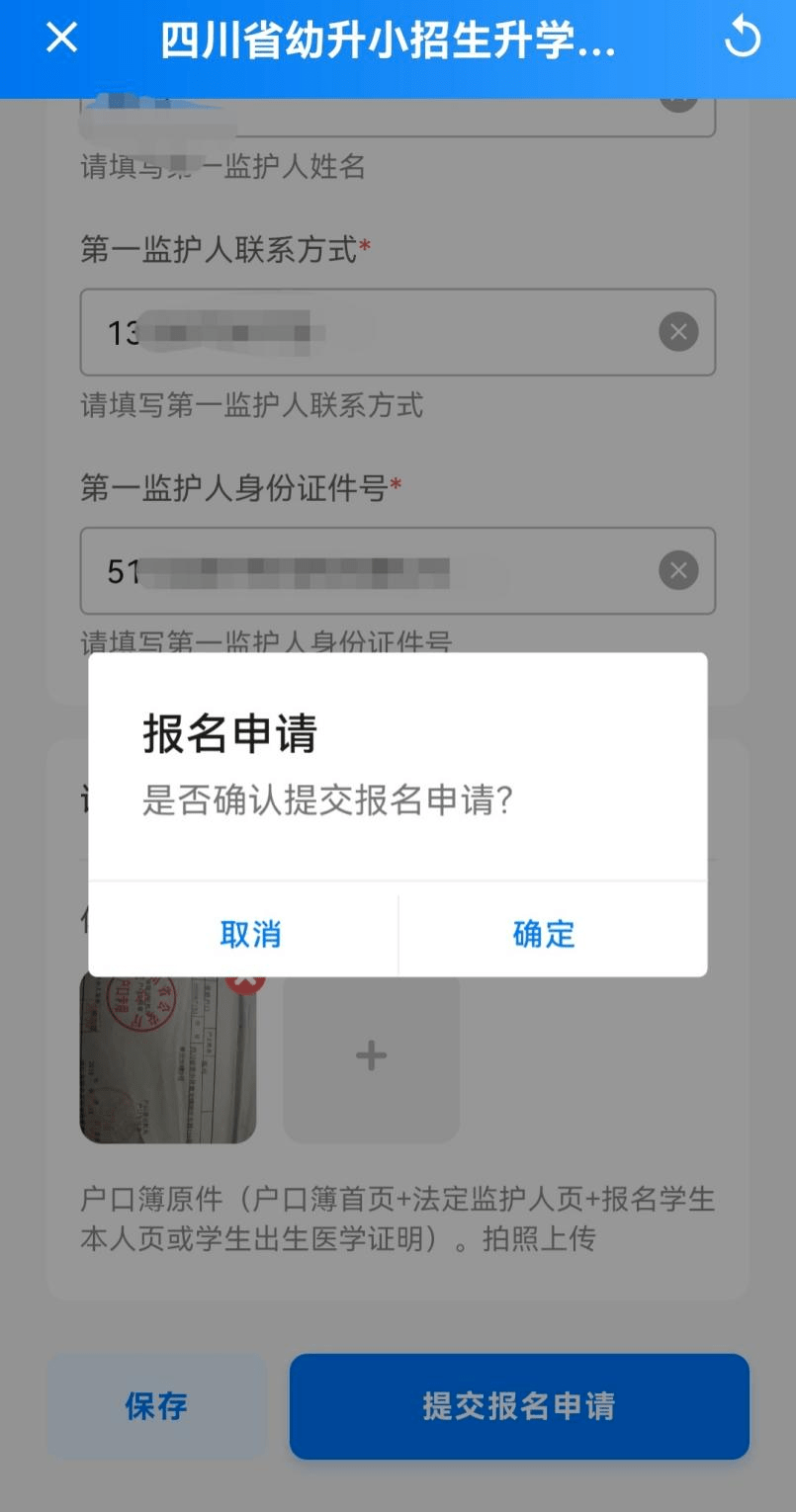Tap the 户口簿原件 upload instruction text

point(396,1218)
